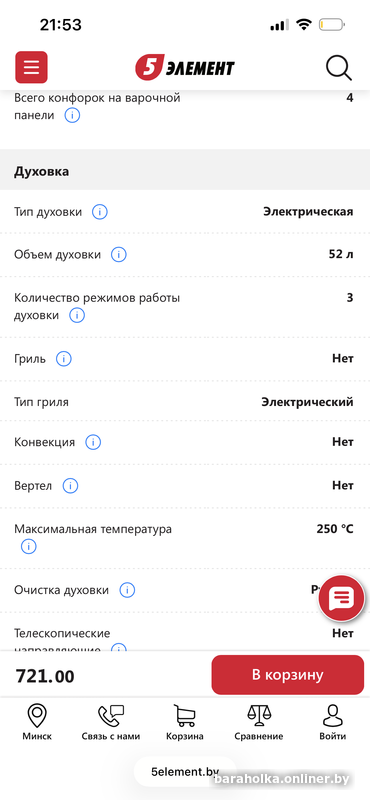Tap info icon beside Очистка духовки
Image resolution: width=370 pixels, height=800 pixels.
(x=127, y=590)
